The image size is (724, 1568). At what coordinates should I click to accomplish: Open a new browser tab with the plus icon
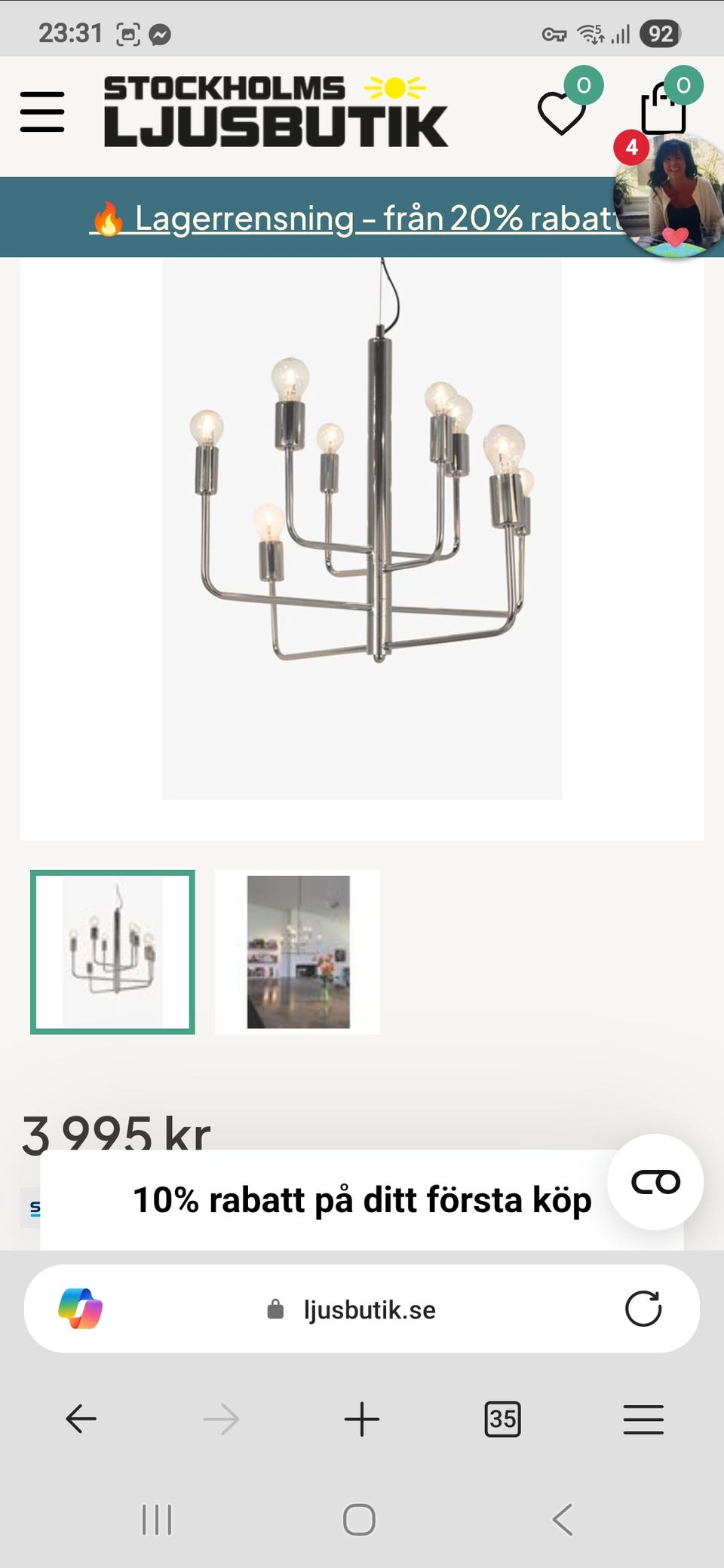(x=362, y=1420)
